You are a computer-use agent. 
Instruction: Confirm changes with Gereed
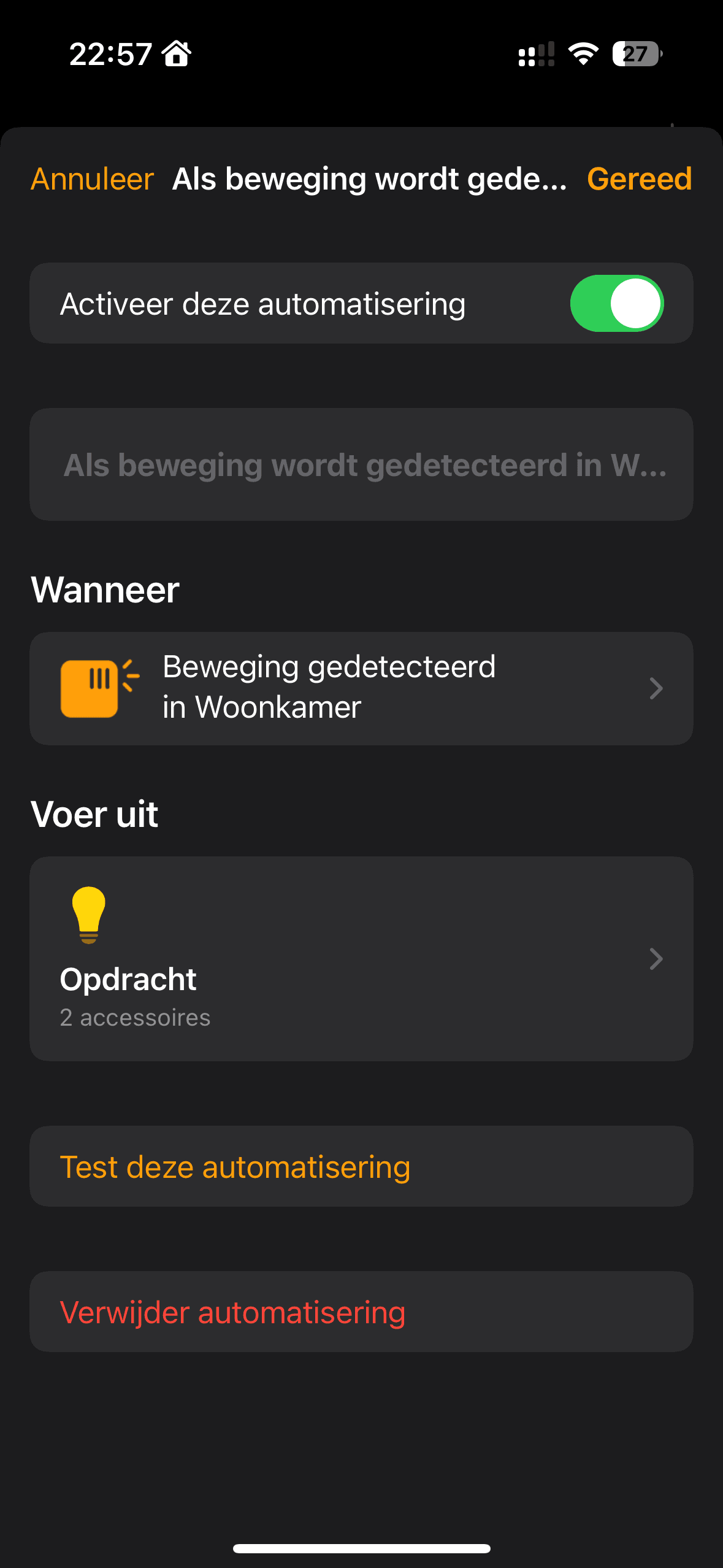click(639, 179)
